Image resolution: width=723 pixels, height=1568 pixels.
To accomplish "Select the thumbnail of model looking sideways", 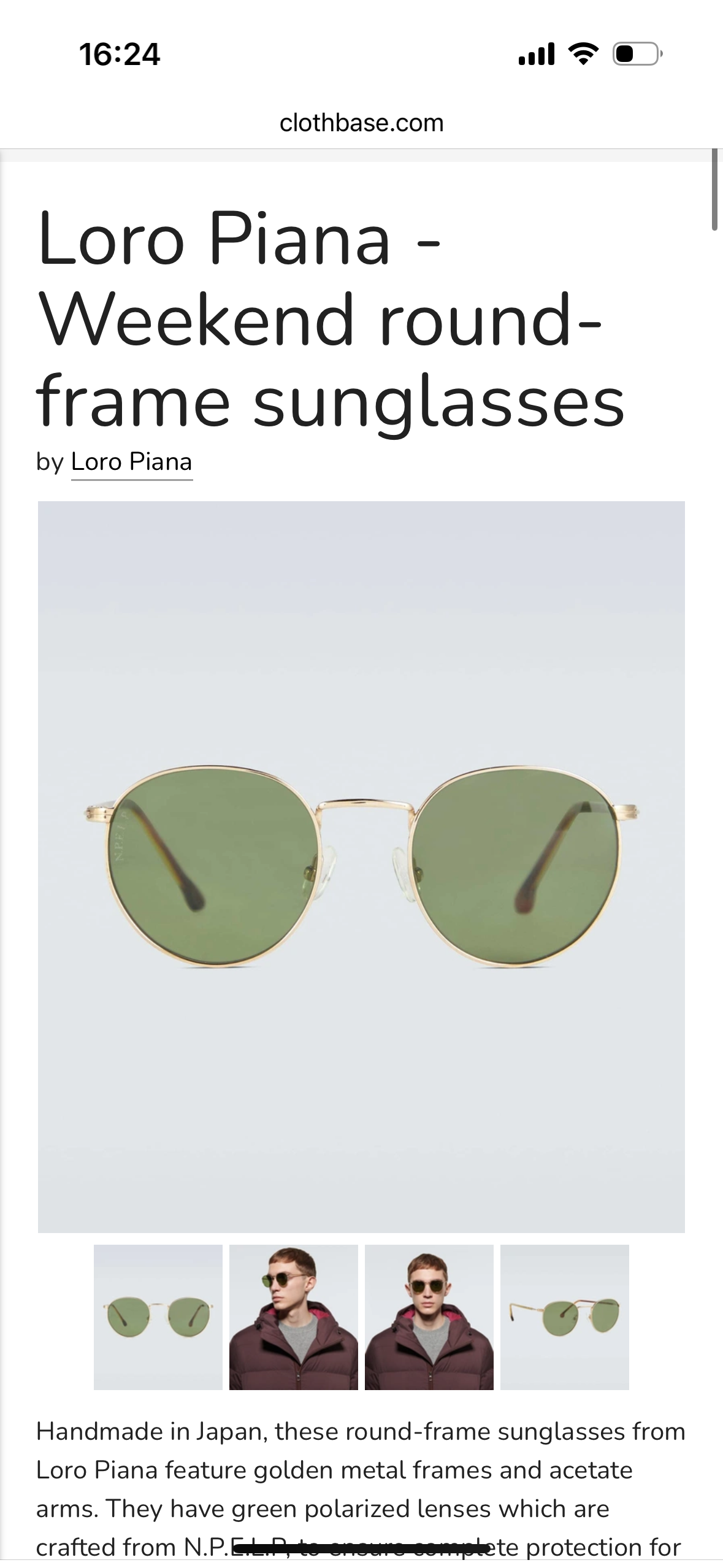I will [x=294, y=1317].
